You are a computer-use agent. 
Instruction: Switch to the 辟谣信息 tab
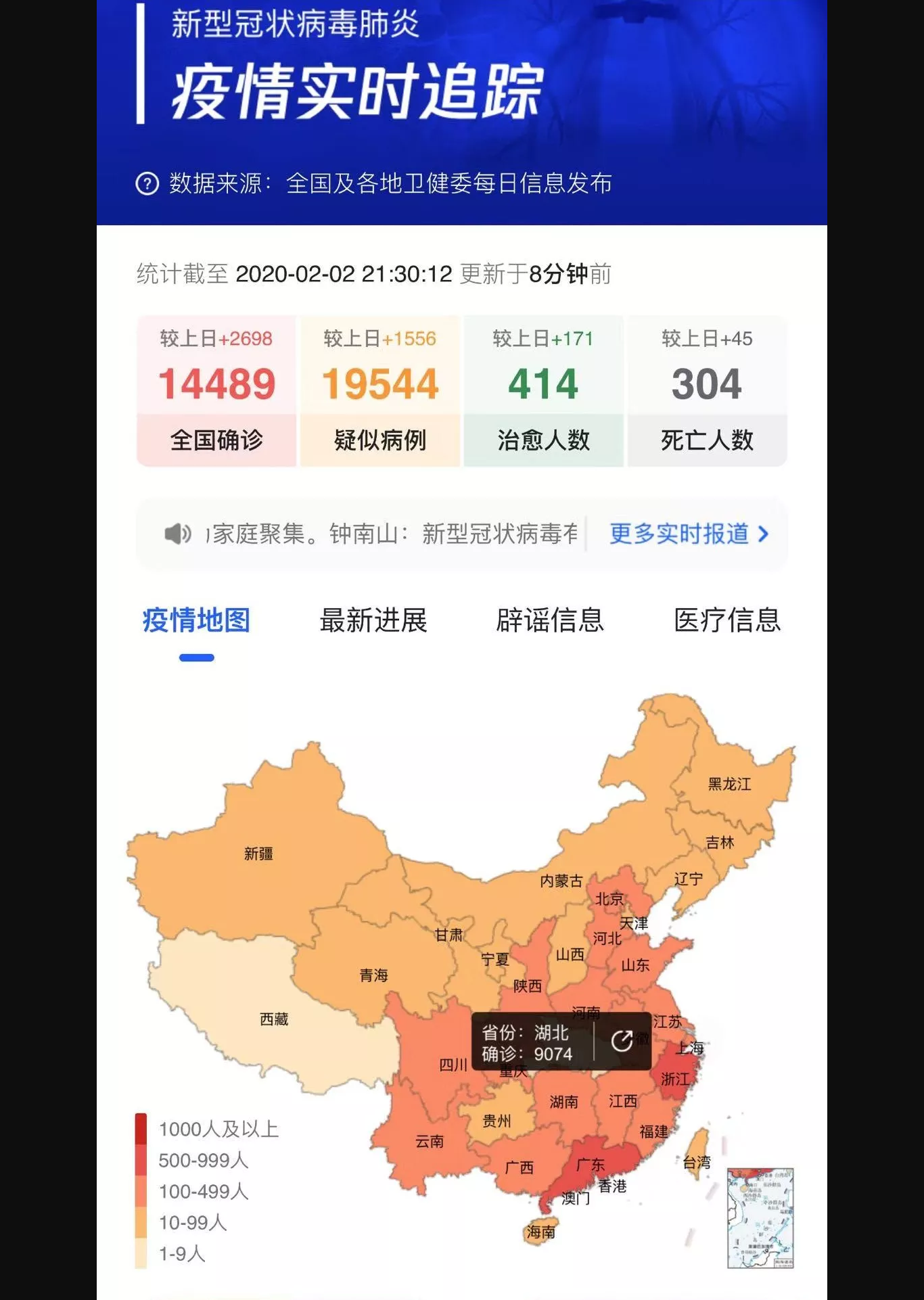[x=550, y=620]
